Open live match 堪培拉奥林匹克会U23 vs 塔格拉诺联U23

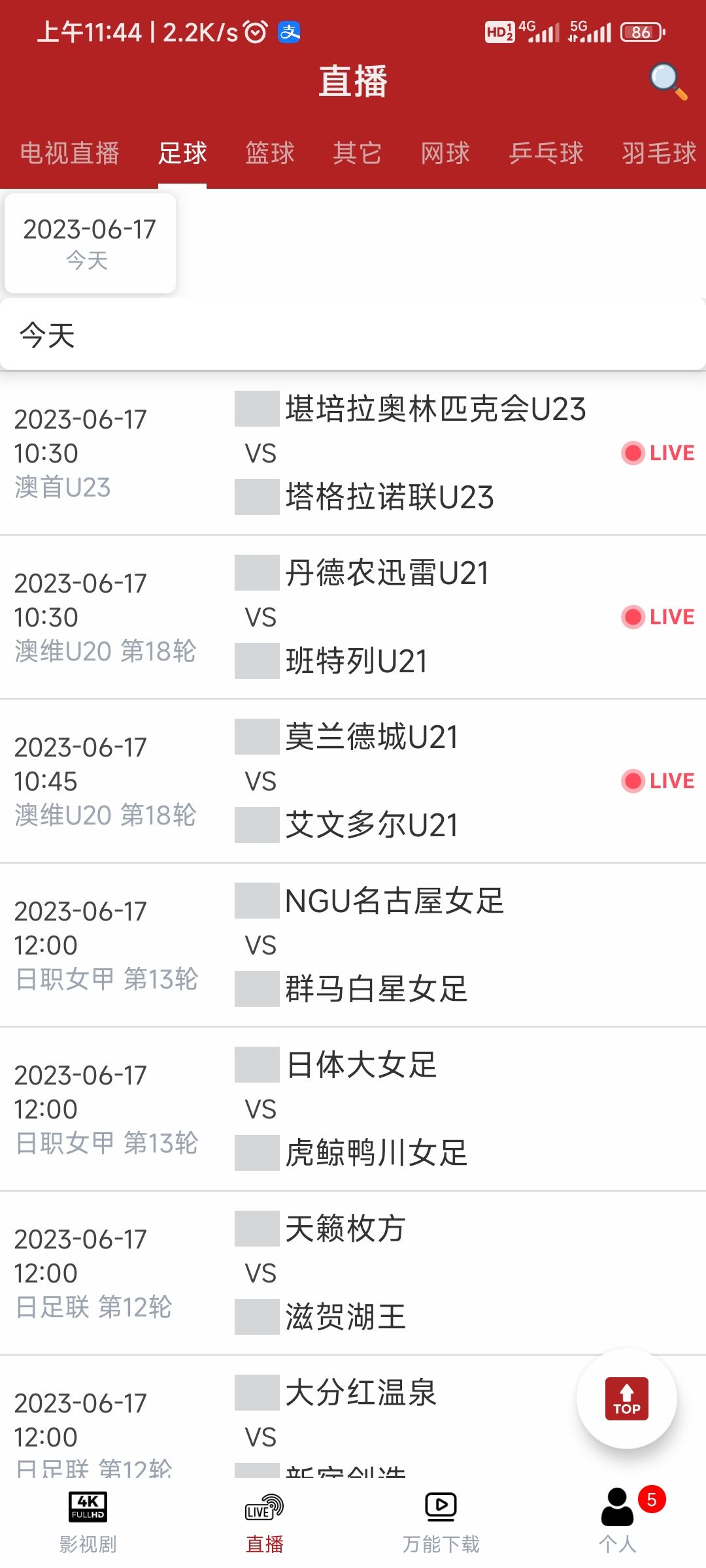(x=353, y=453)
